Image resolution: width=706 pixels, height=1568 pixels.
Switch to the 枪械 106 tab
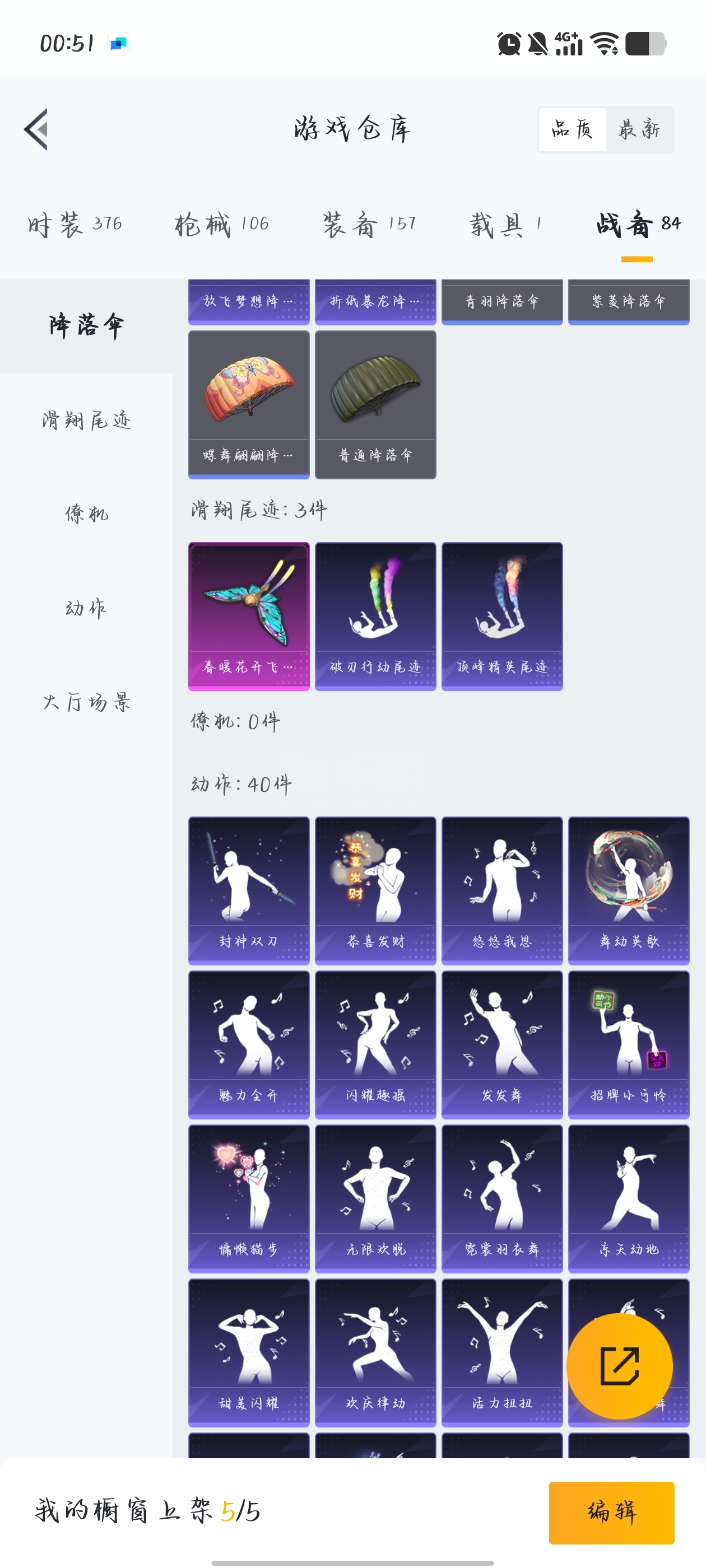pos(222,225)
